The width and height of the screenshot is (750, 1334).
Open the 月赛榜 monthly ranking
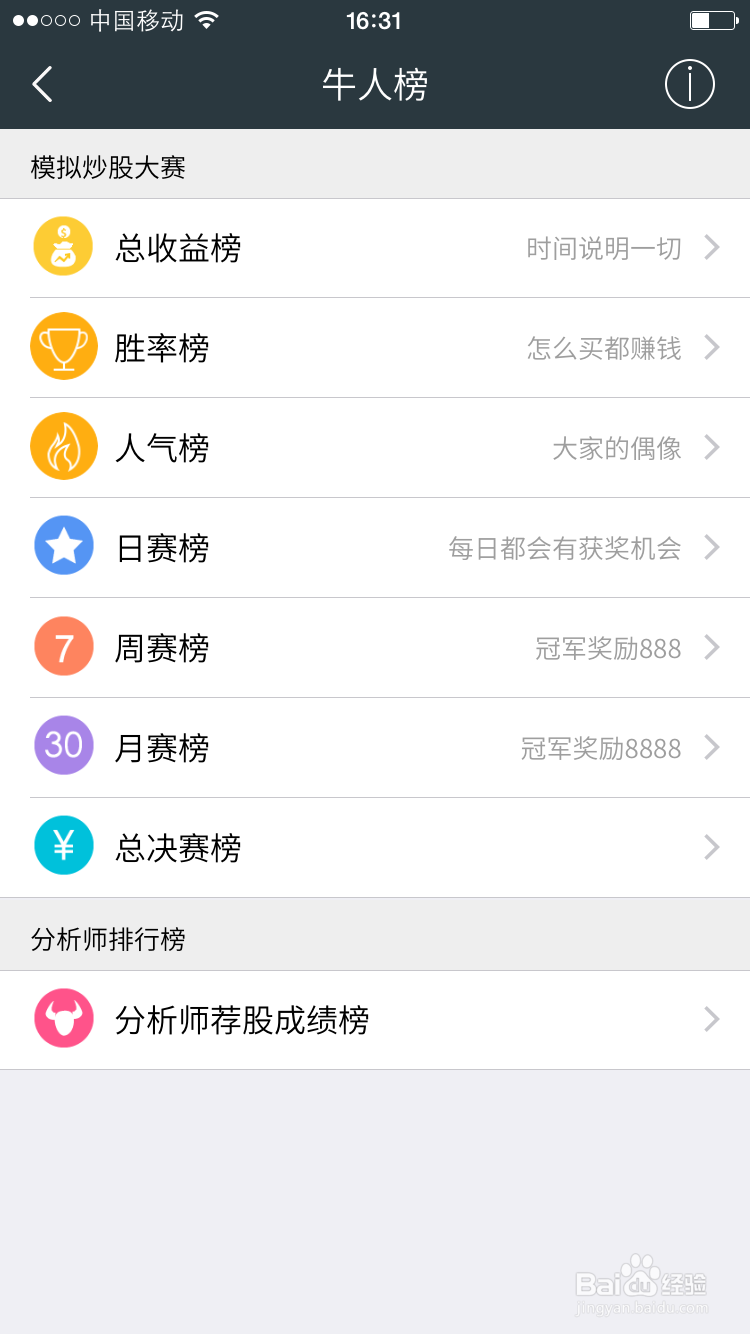pos(375,748)
